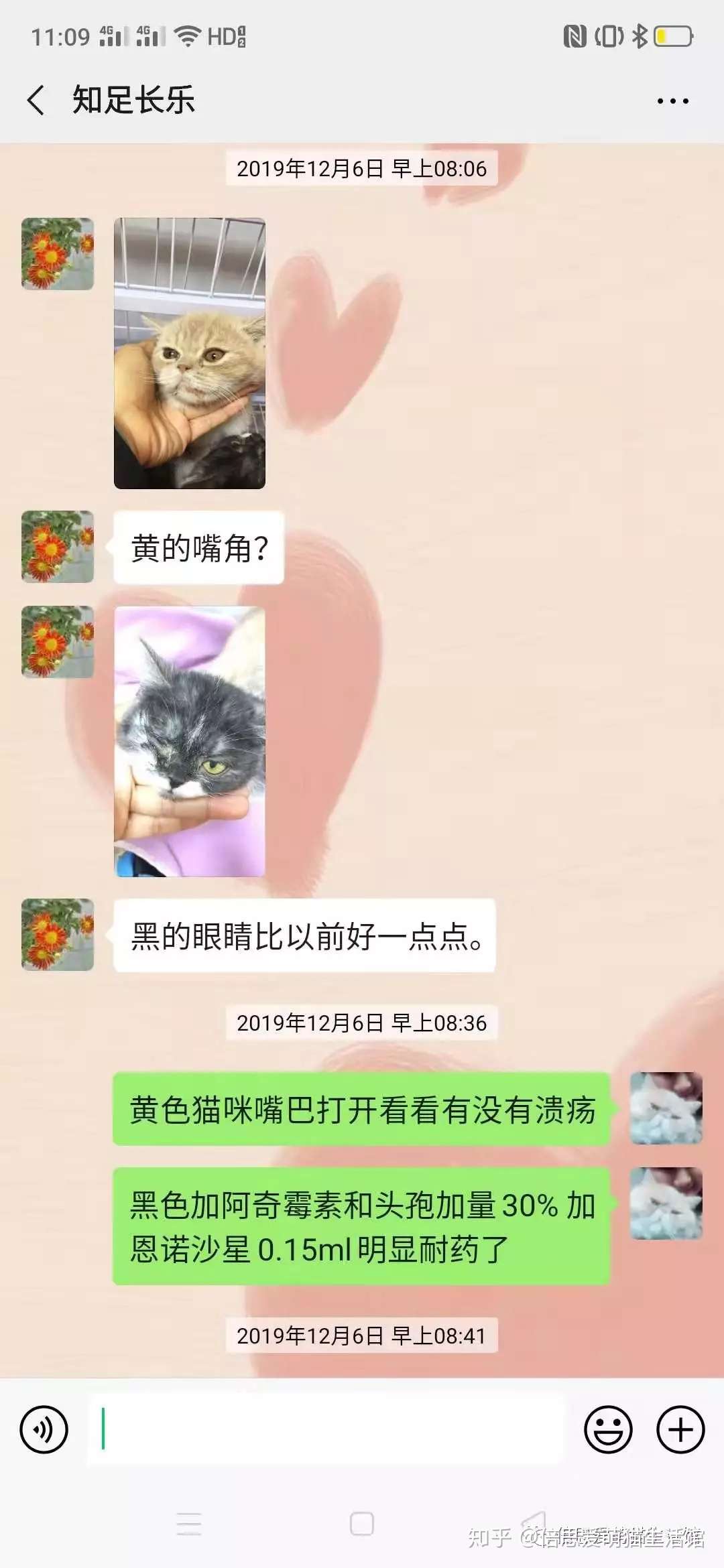Go back from the 知足长乐 chat
Screen dimensions: 724x1568
[36, 101]
